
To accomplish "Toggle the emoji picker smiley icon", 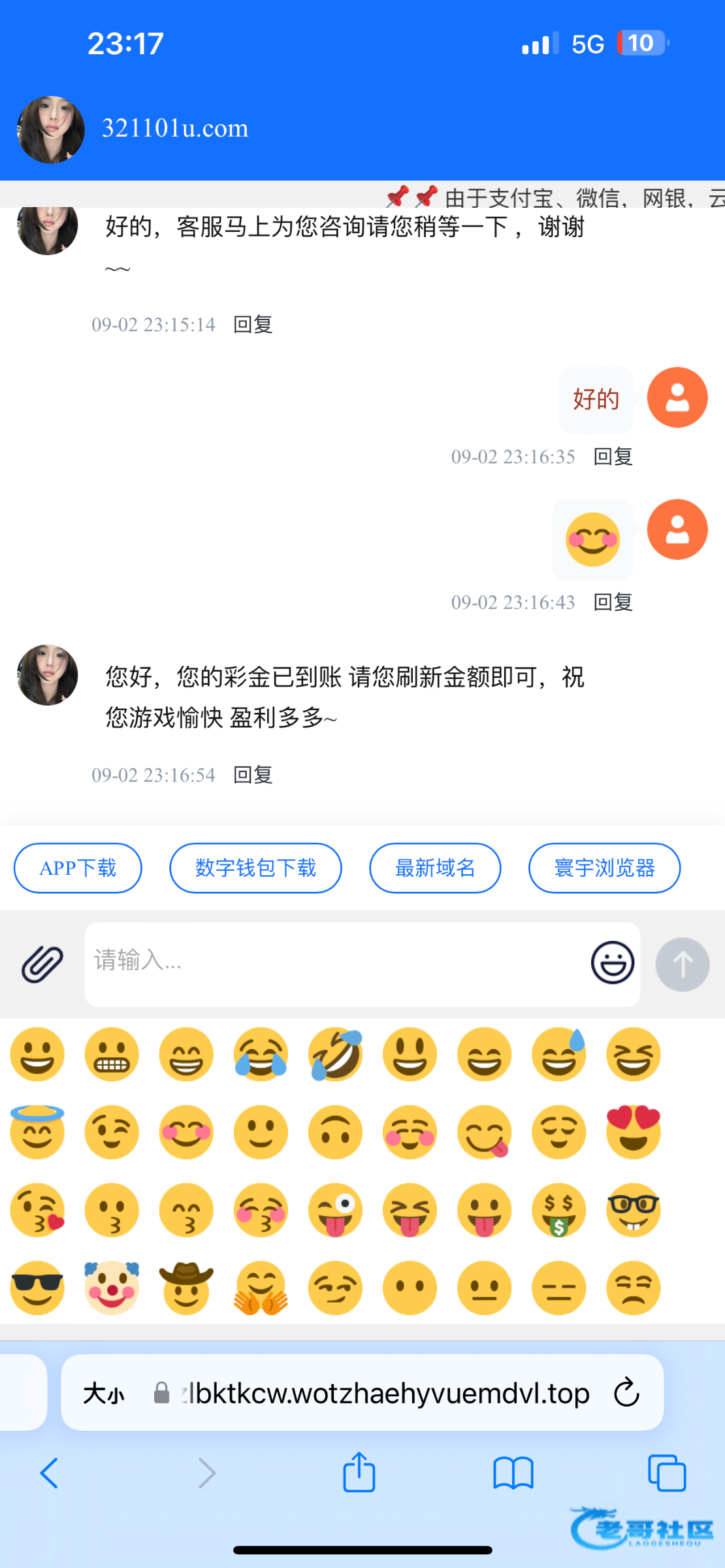I will (612, 963).
